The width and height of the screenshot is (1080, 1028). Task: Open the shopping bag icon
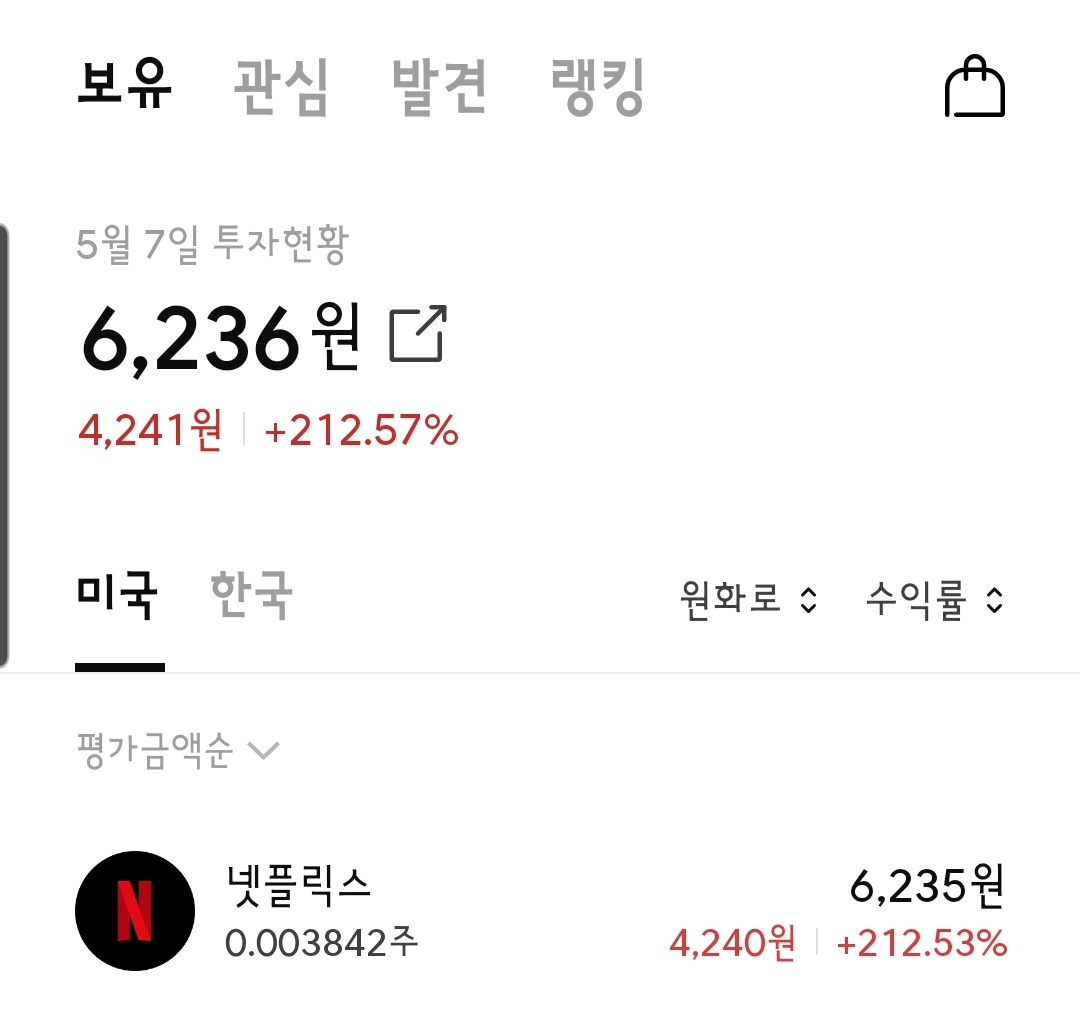pos(974,88)
